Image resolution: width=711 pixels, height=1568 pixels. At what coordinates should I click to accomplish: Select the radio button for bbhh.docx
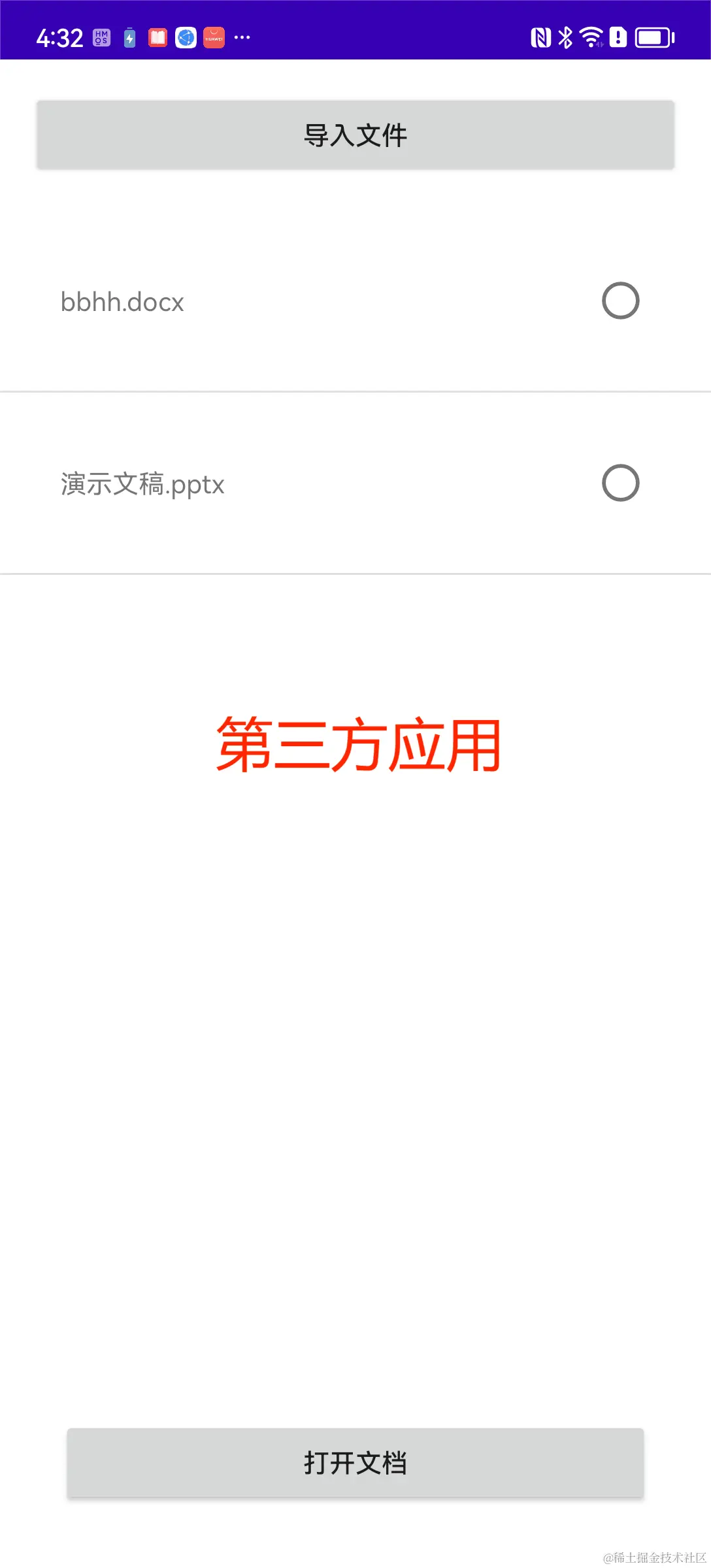pos(620,301)
